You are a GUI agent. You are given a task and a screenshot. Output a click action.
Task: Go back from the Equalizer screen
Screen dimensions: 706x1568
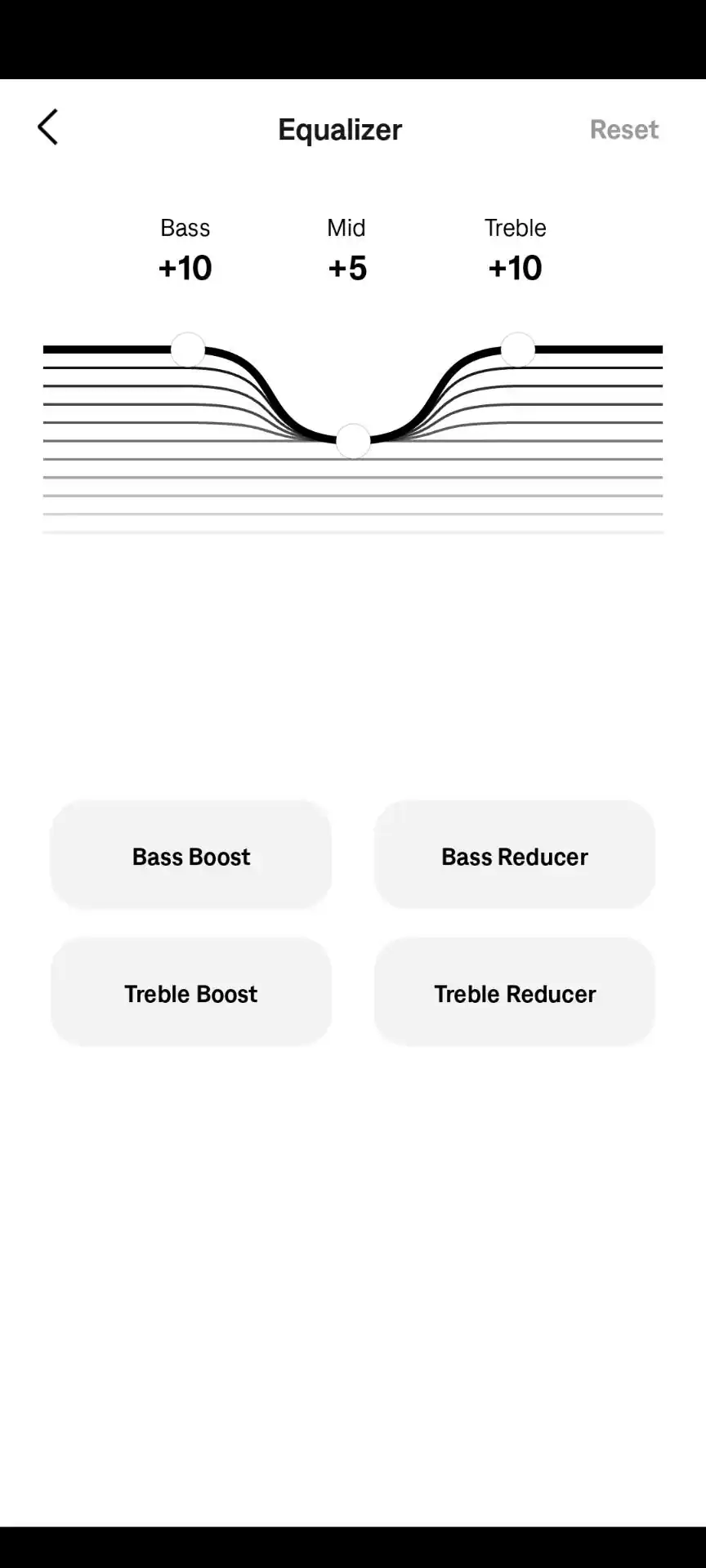(x=48, y=127)
